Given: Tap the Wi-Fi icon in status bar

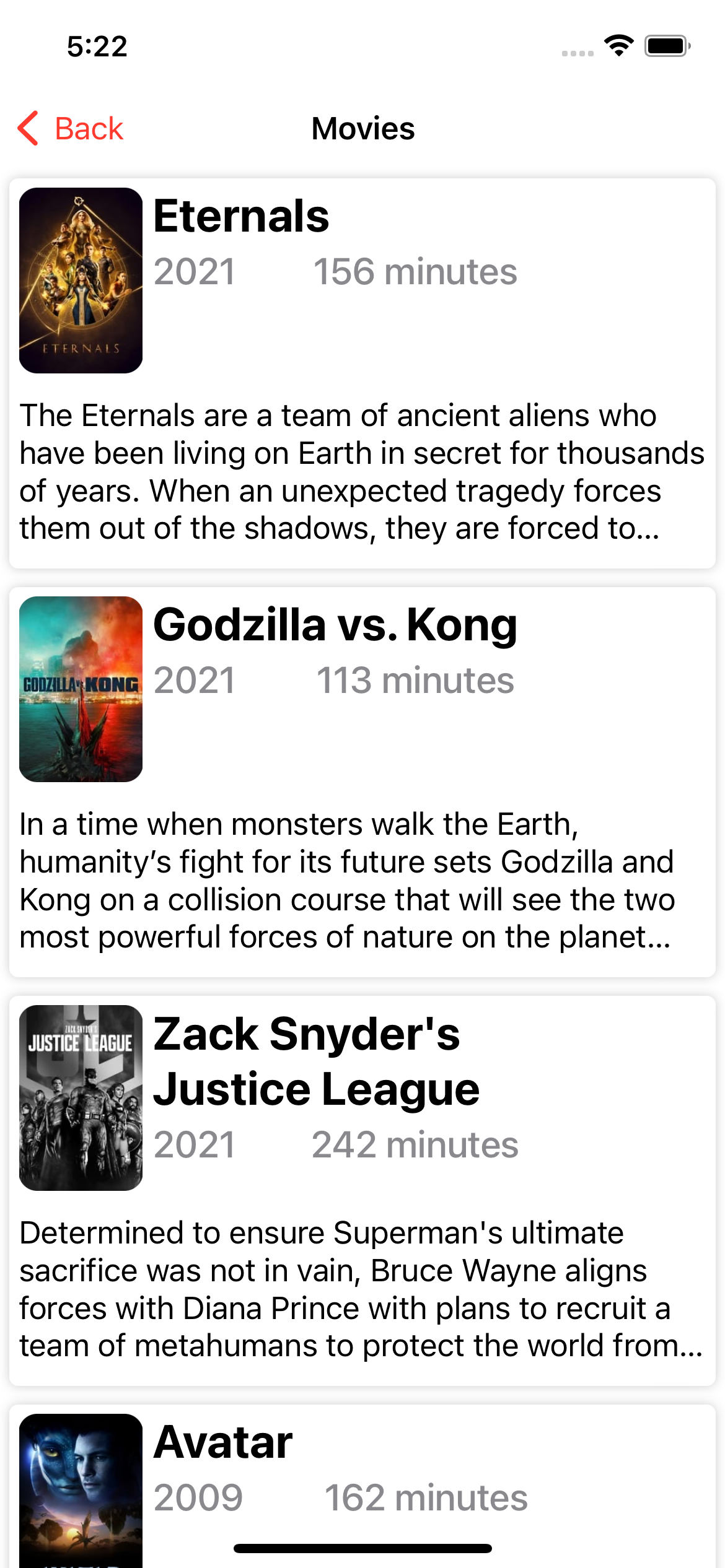Looking at the screenshot, I should point(618,45).
